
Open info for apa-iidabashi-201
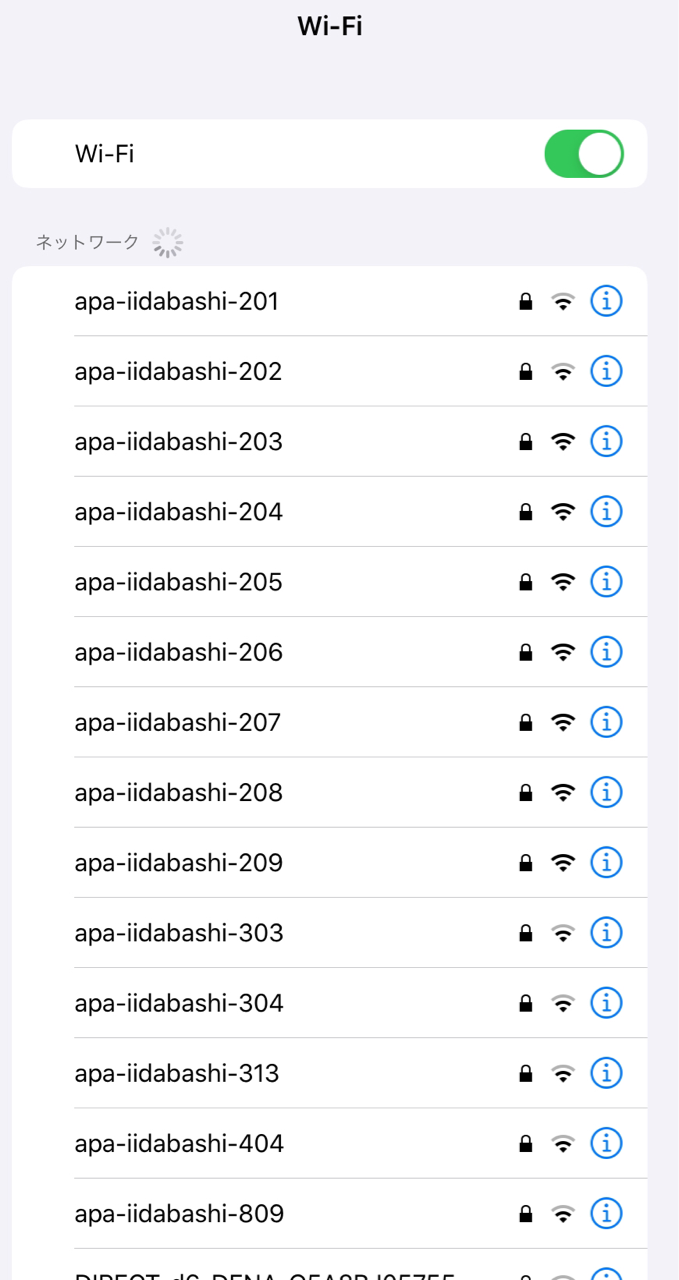606,301
